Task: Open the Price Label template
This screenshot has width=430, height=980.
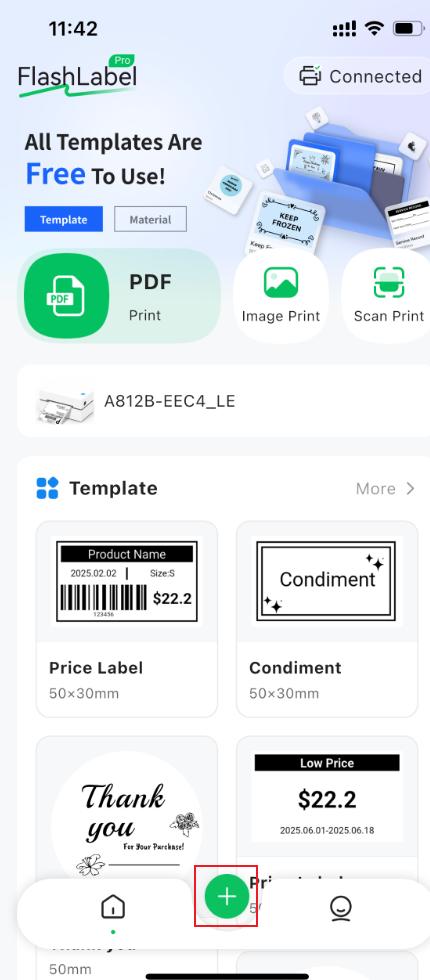Action: (127, 619)
